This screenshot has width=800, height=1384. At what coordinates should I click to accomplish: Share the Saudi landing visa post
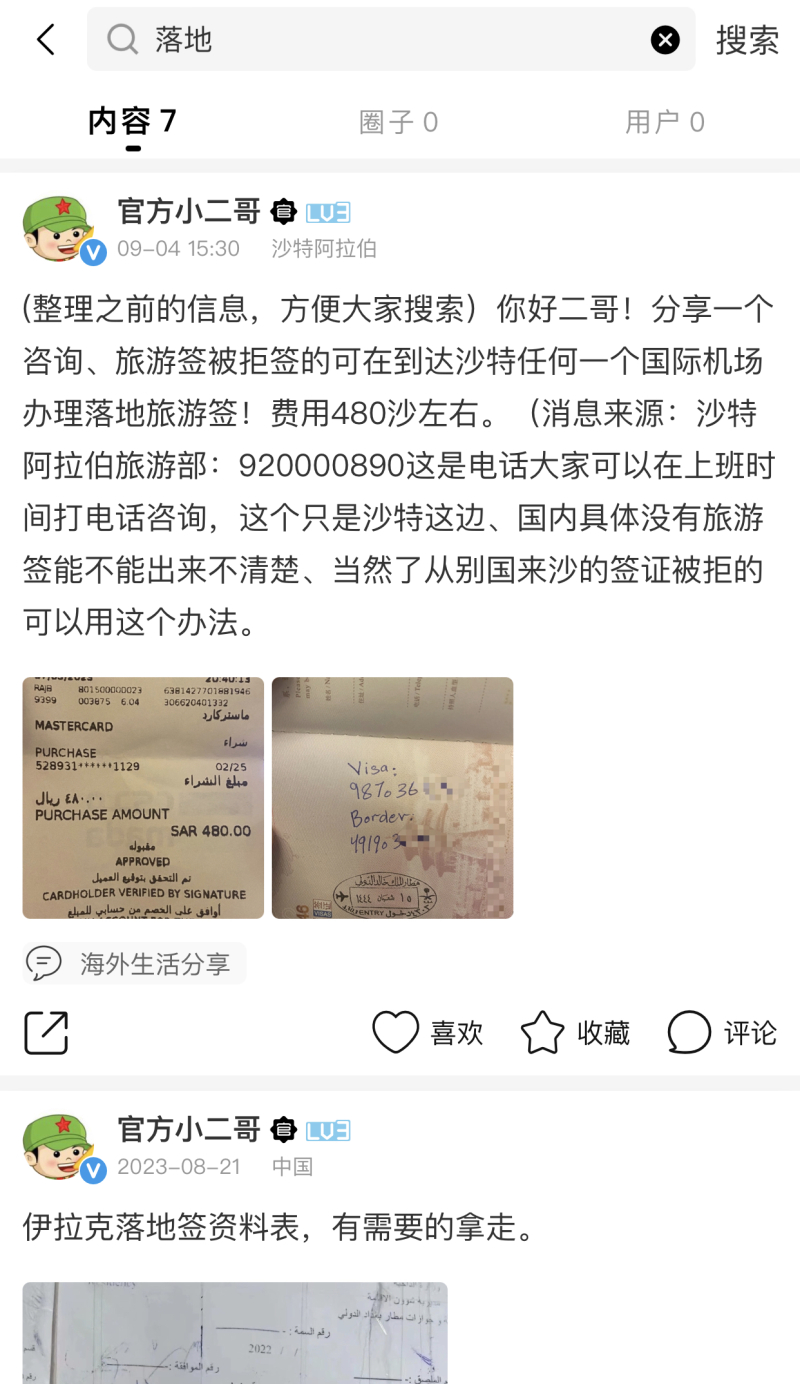point(46,1032)
